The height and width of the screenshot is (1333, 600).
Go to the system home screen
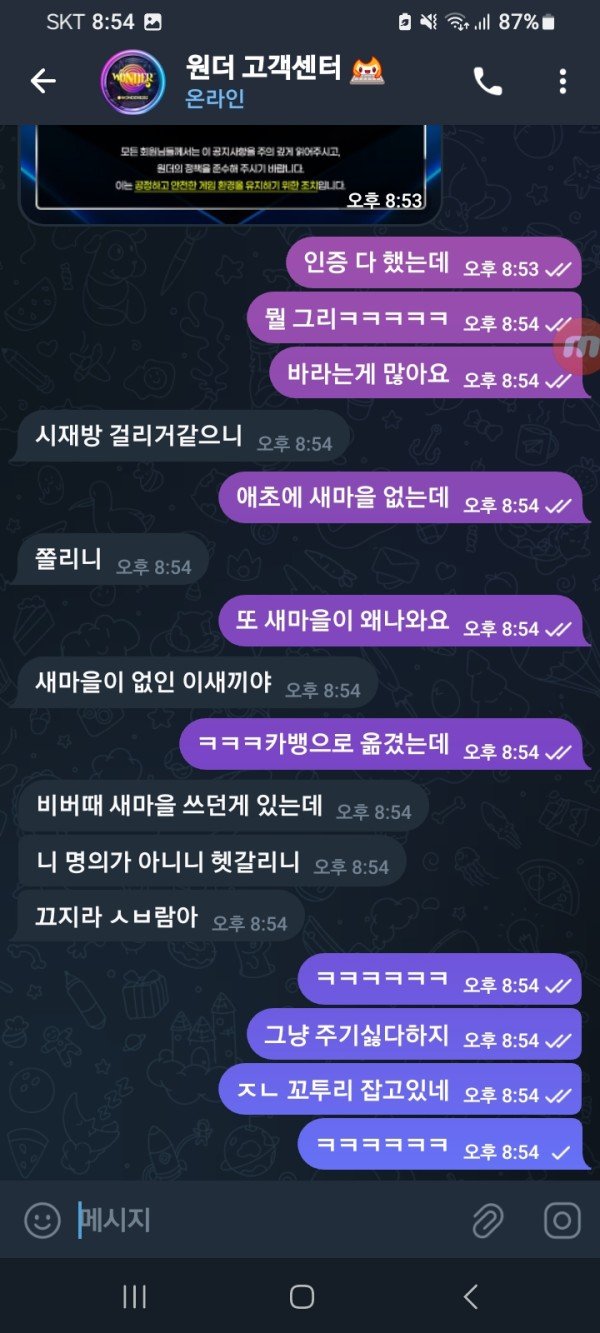tap(301, 1297)
